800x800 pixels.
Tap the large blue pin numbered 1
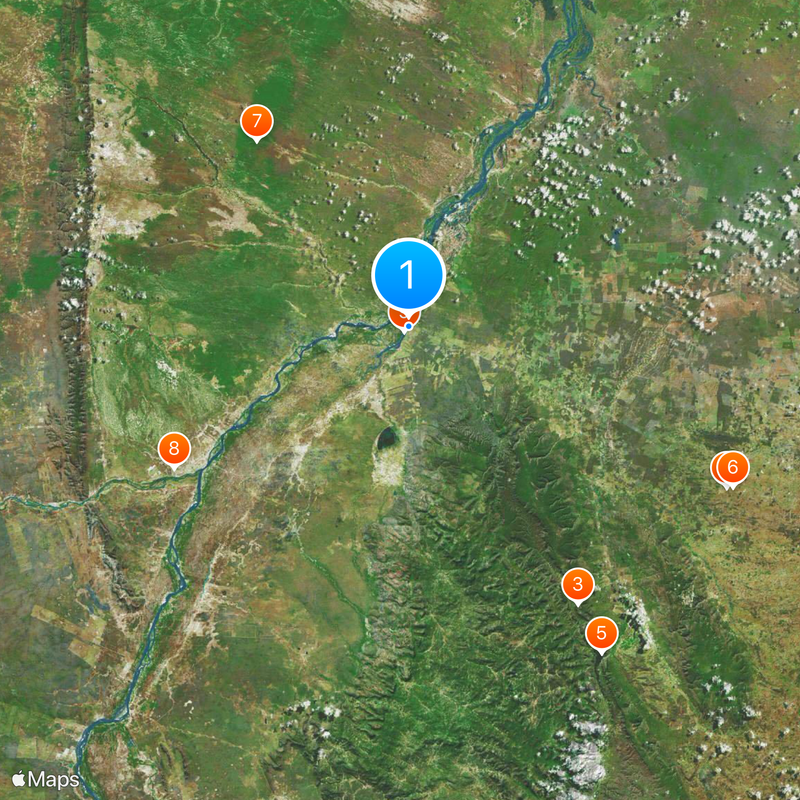[x=408, y=273]
